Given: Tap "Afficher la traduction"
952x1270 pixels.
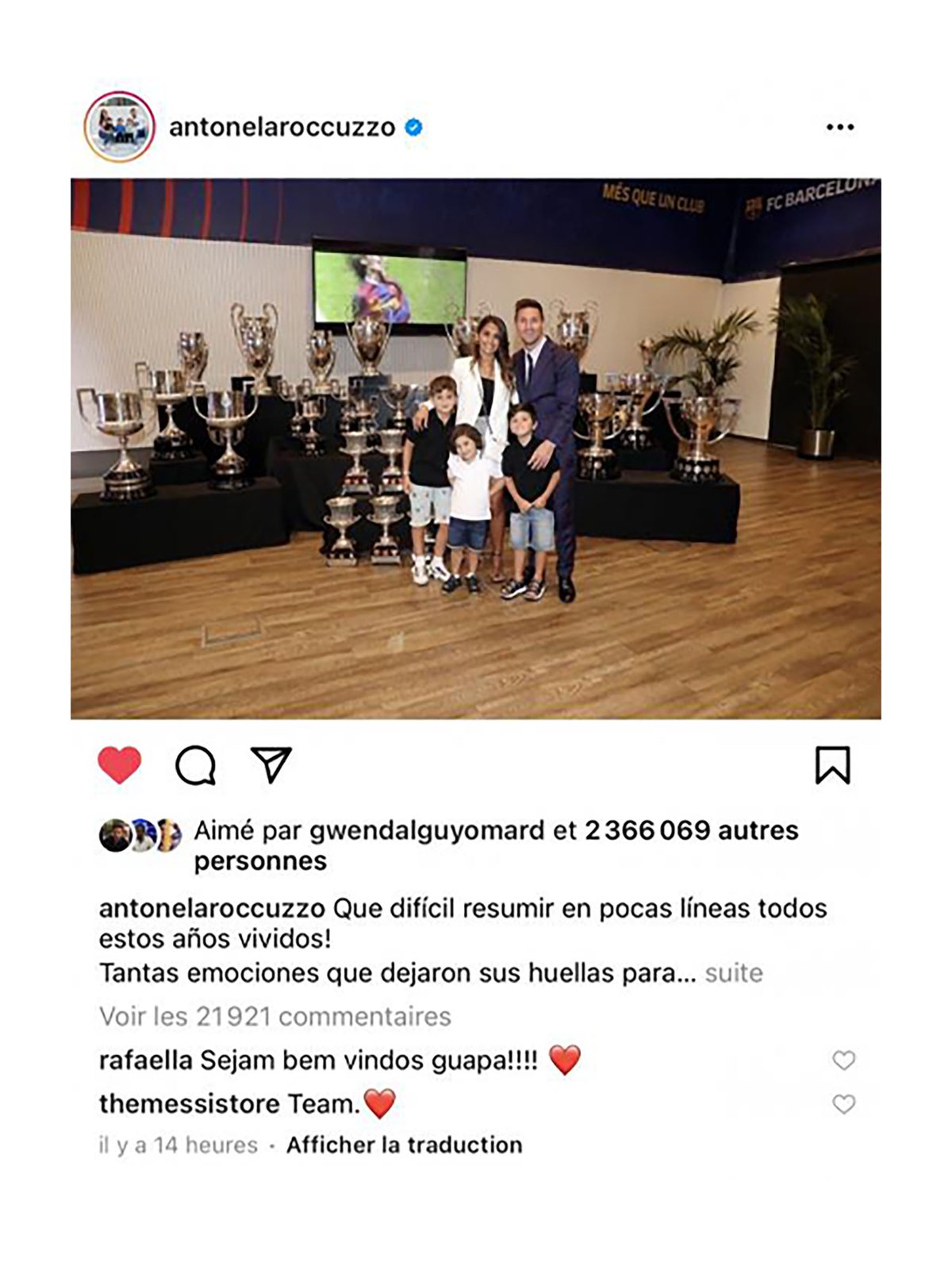Looking at the screenshot, I should 404,1145.
